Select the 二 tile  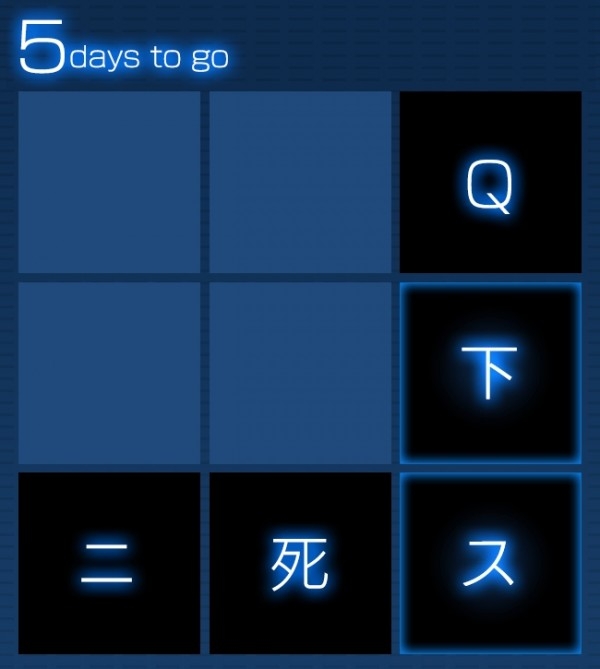pos(109,563)
